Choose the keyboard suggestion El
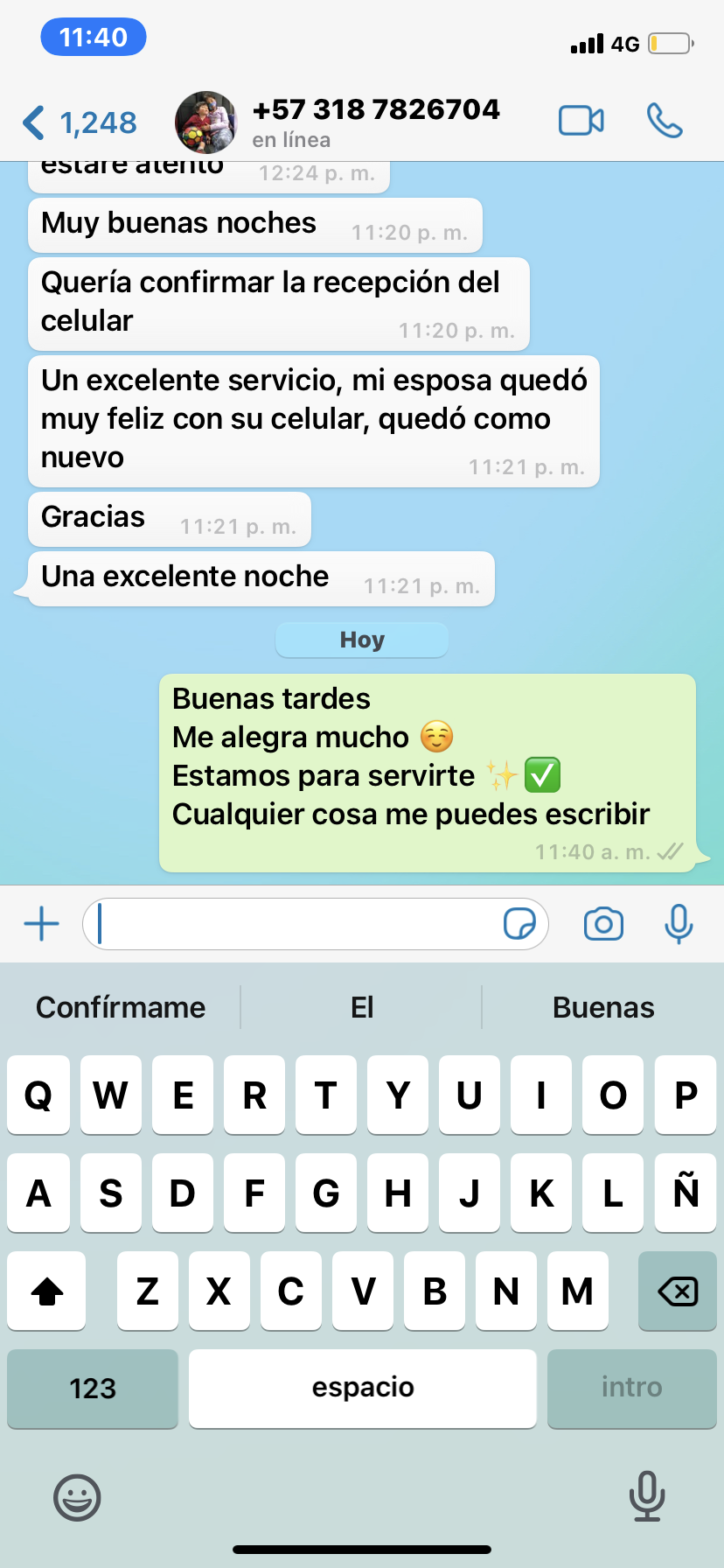The height and width of the screenshot is (1568, 724). coord(362,1007)
